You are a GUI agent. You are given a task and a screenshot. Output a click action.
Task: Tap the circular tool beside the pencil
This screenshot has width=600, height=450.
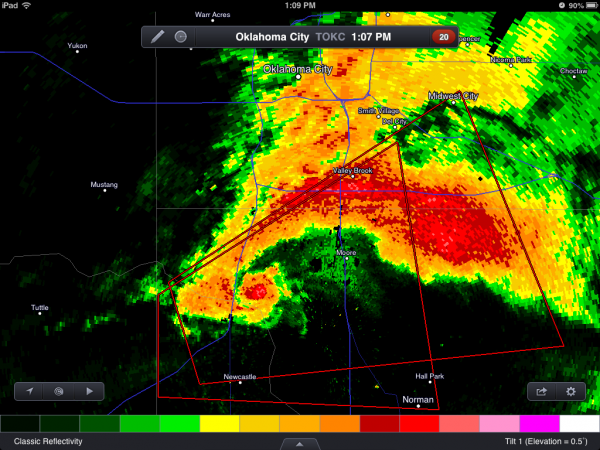[180, 36]
